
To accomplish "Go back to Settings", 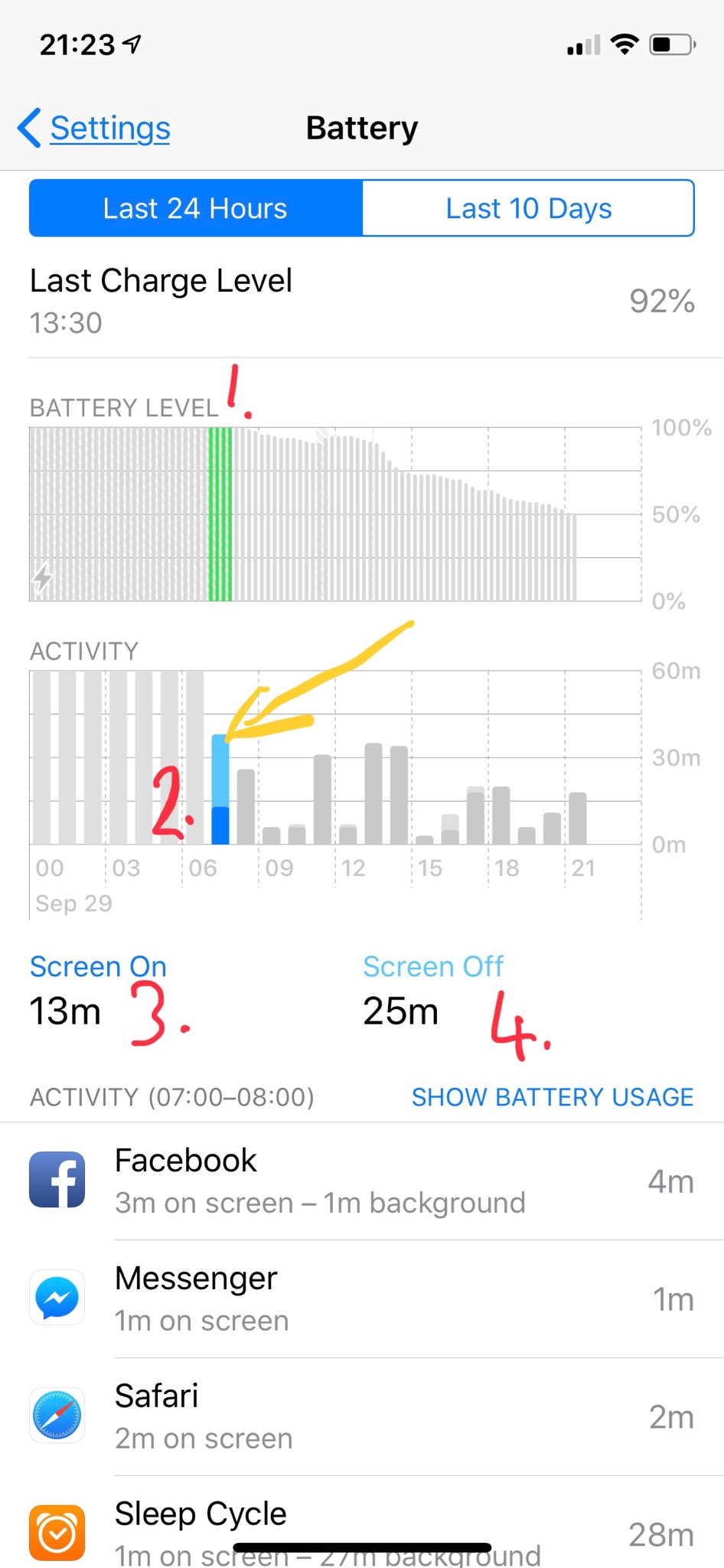I will pos(94,128).
